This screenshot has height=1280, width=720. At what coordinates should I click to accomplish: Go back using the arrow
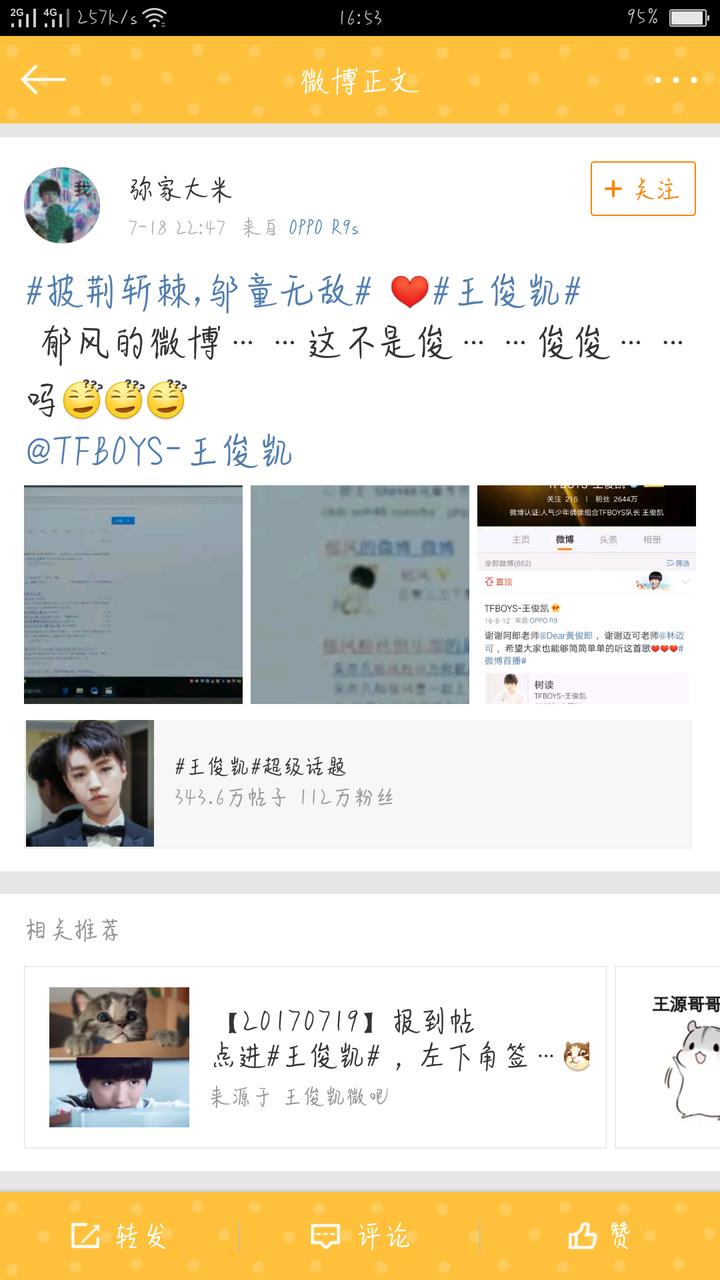(x=43, y=80)
